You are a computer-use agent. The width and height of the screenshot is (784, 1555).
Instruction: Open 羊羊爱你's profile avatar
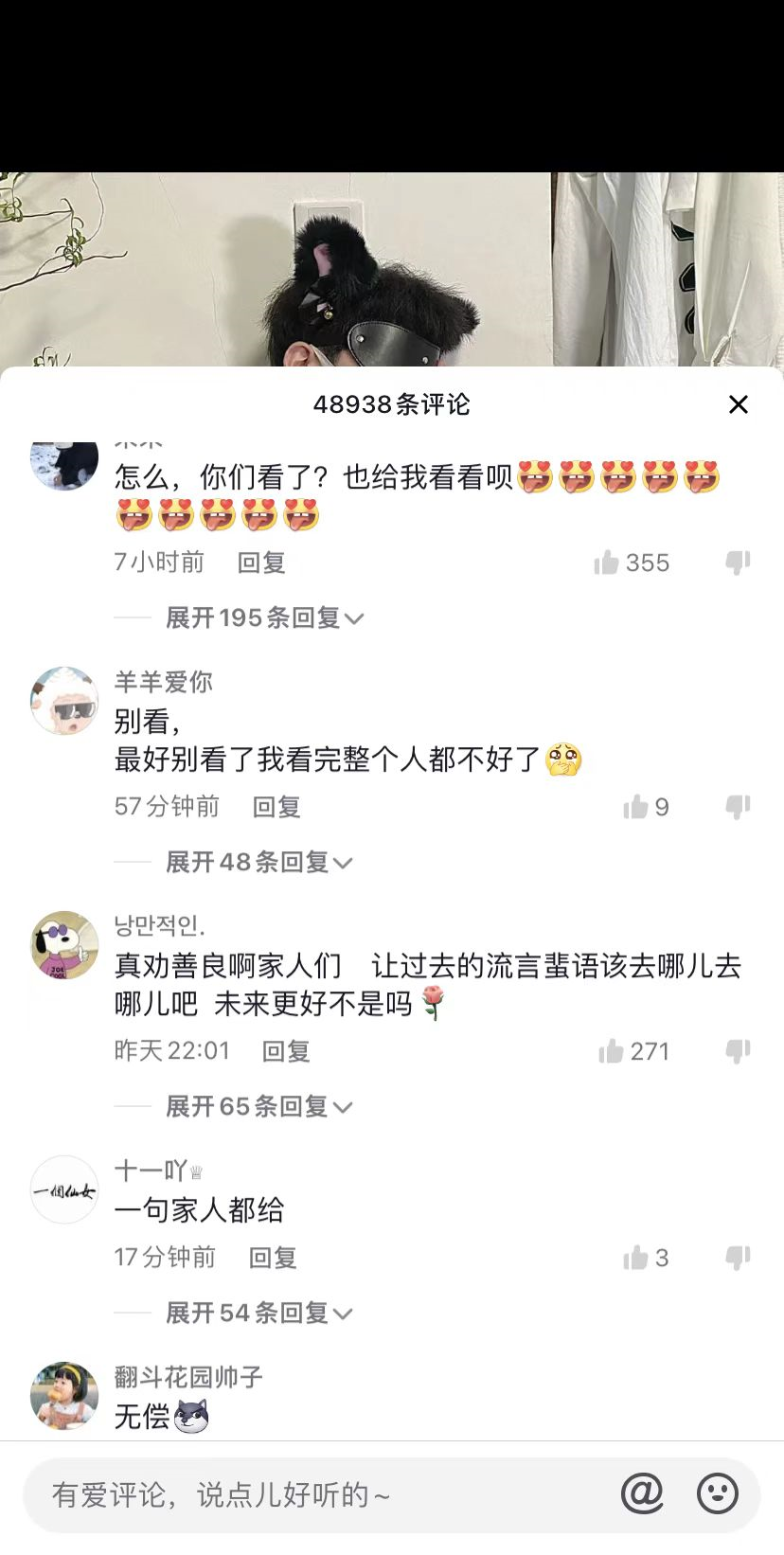pos(64,701)
